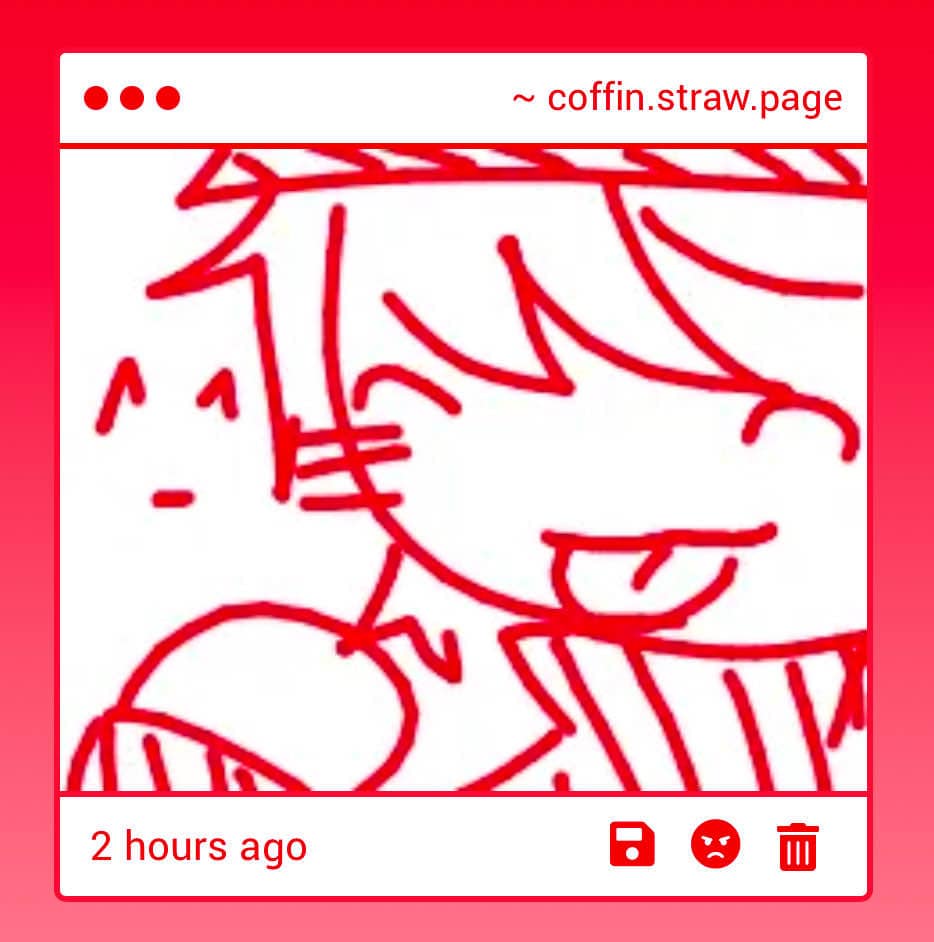Tap the angry face icon

[716, 845]
